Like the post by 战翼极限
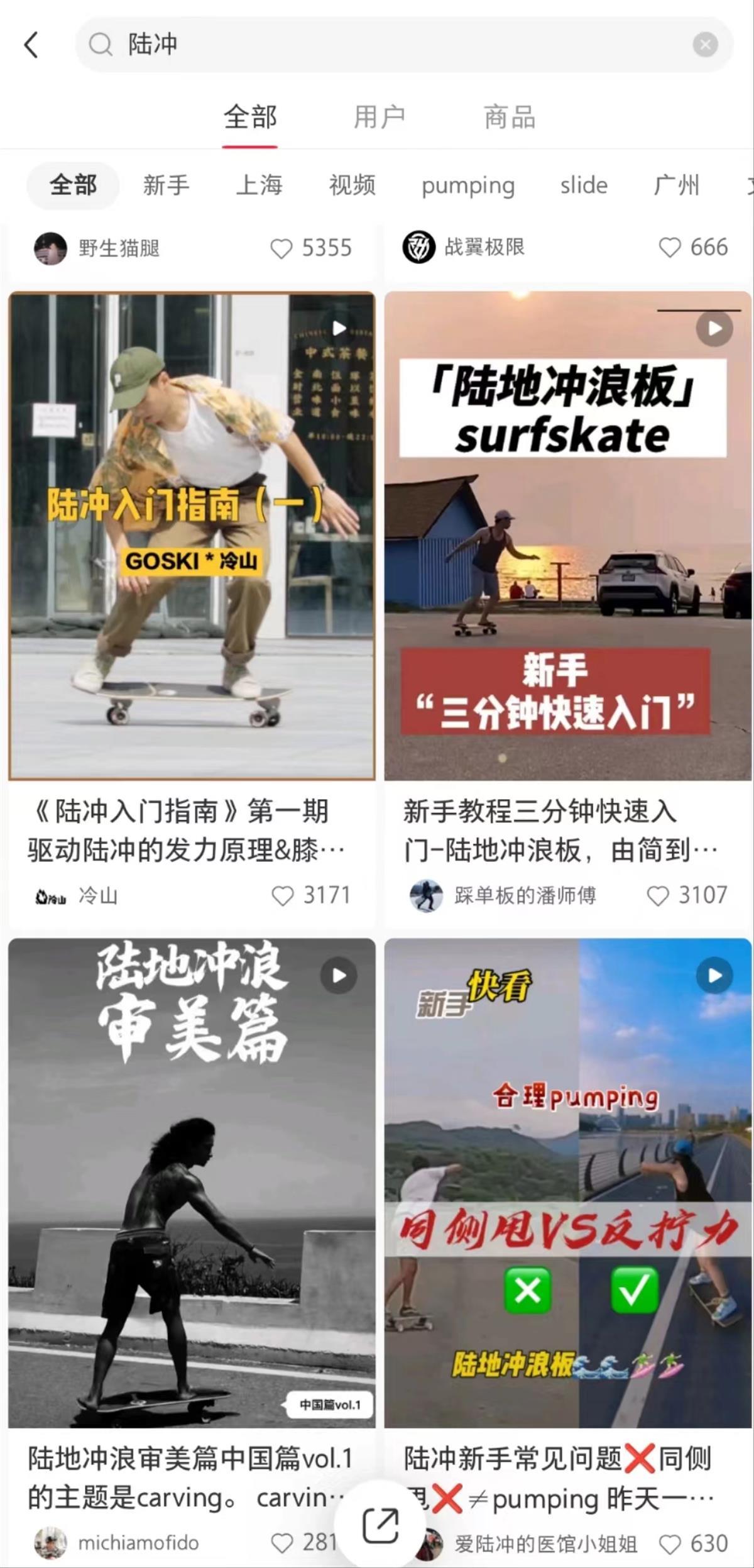Screen dimensions: 754x1568 (670, 248)
